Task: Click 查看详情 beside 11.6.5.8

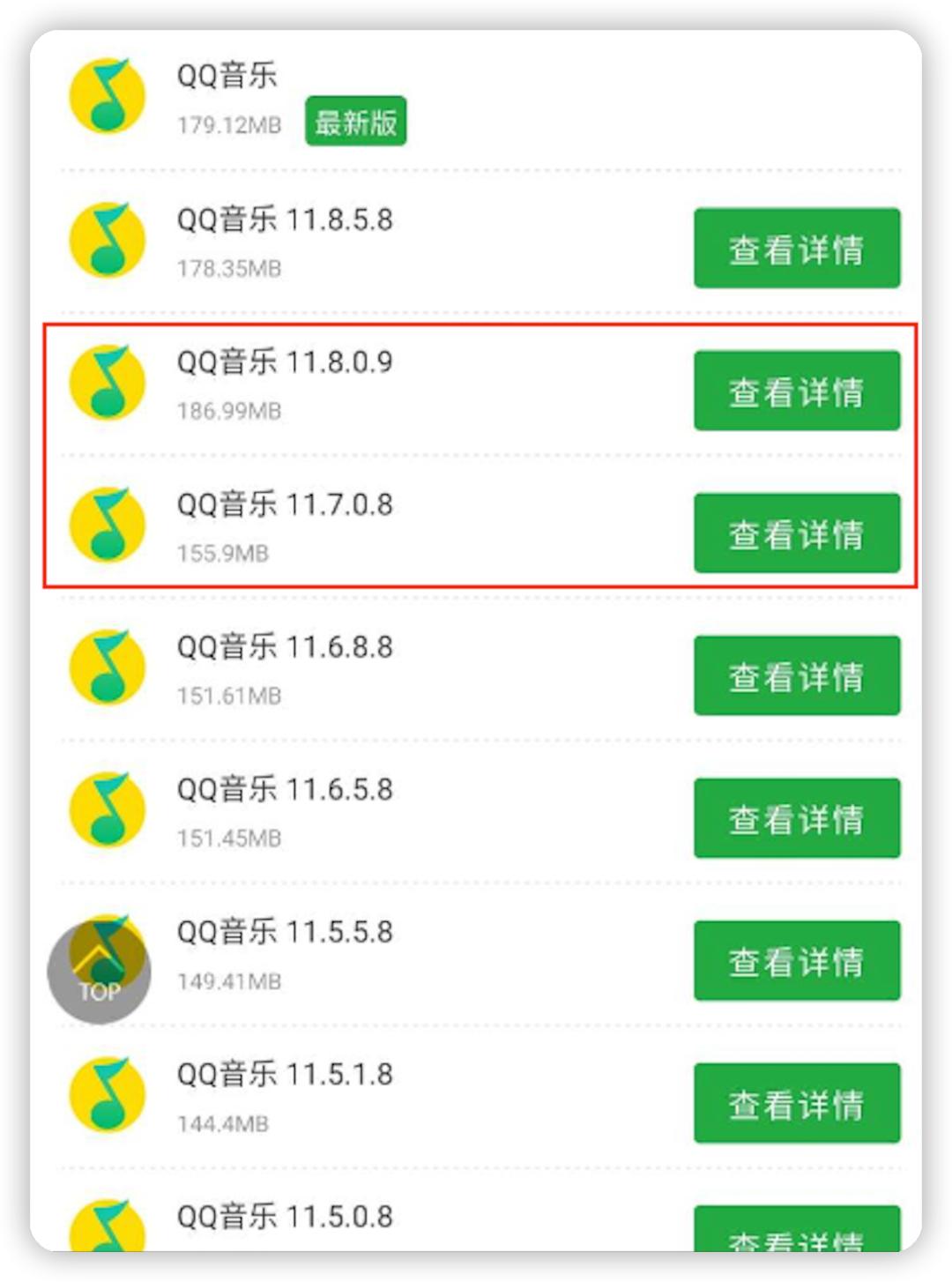Action: coord(796,818)
